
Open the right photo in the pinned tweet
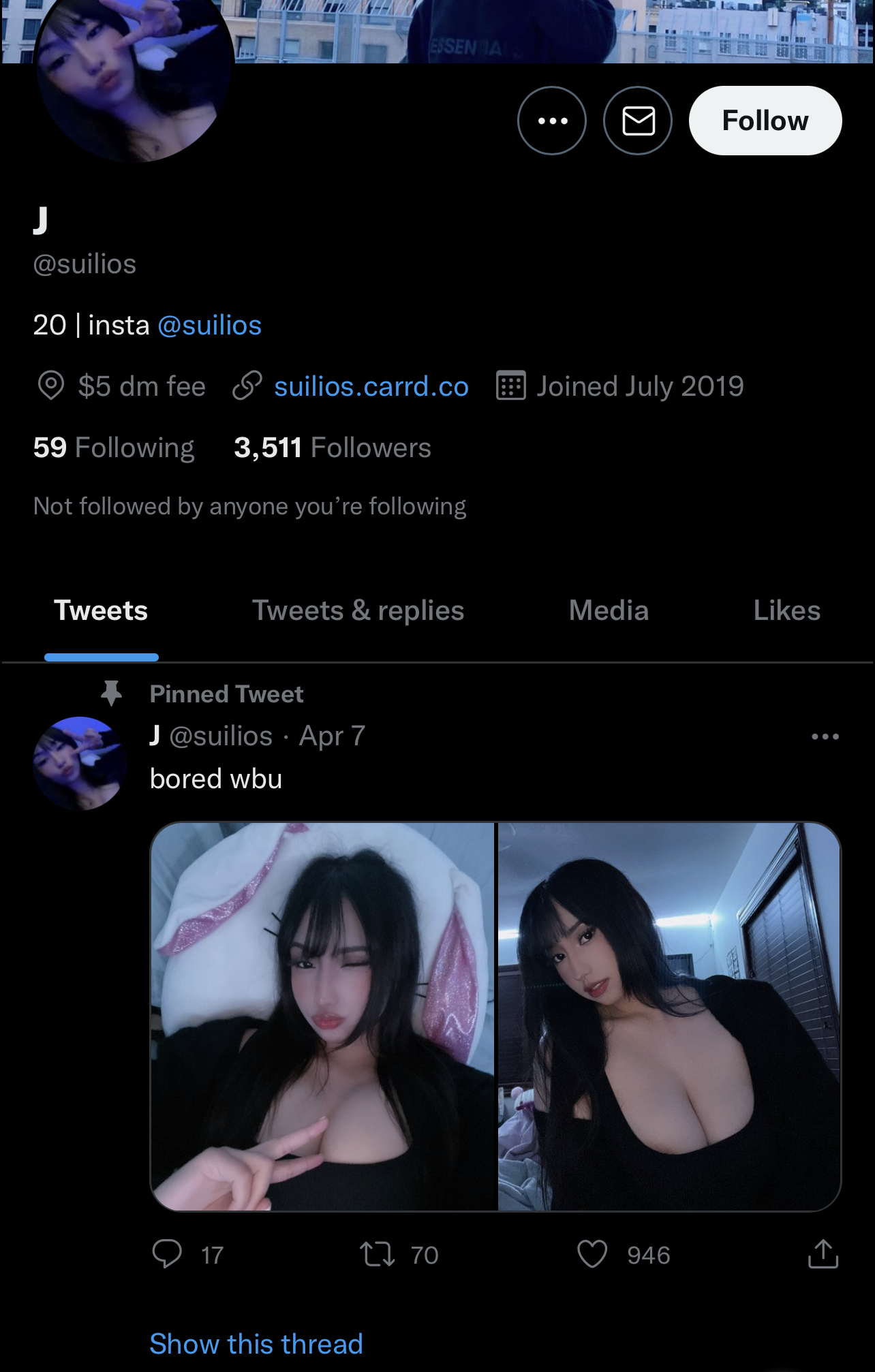pyautogui.click(x=669, y=1016)
